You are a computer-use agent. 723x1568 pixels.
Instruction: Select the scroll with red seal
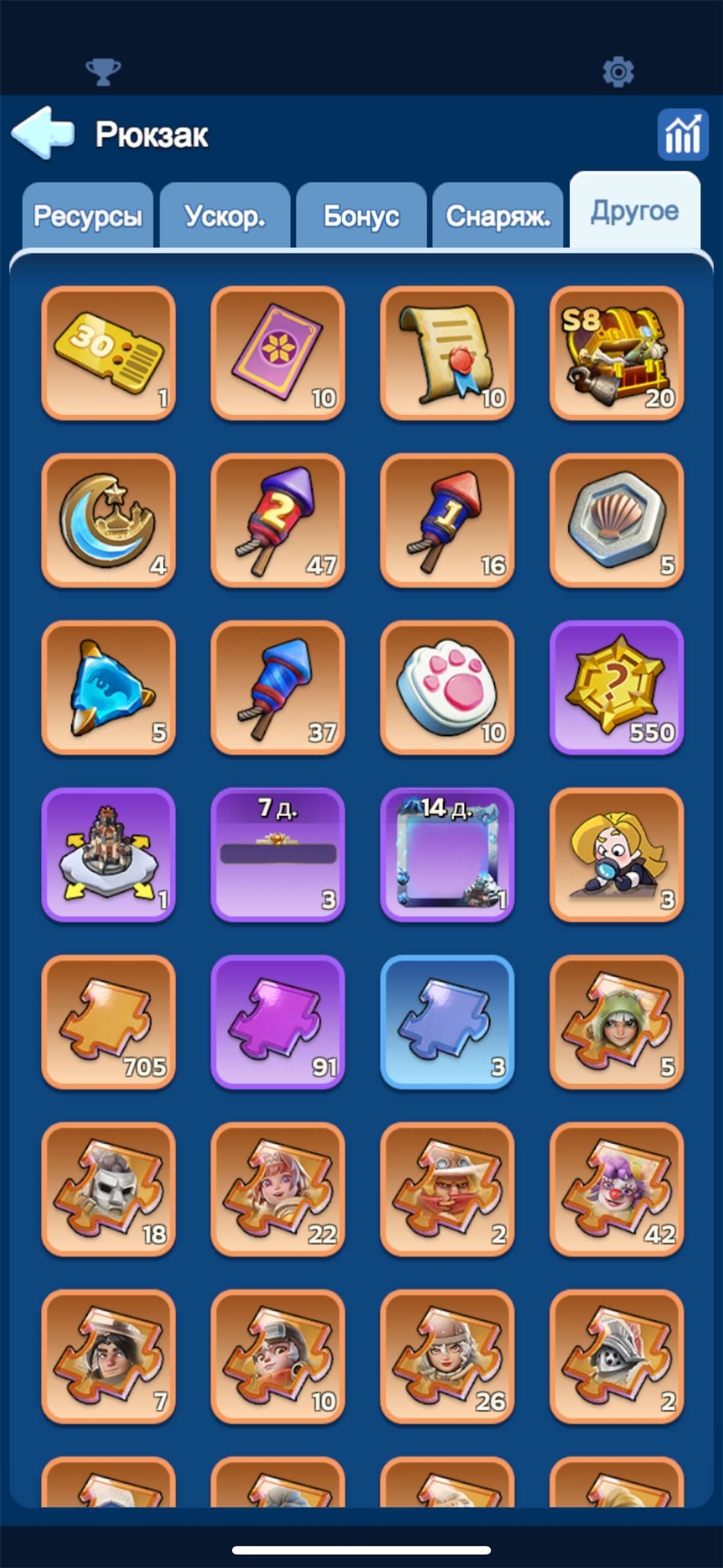tap(447, 353)
